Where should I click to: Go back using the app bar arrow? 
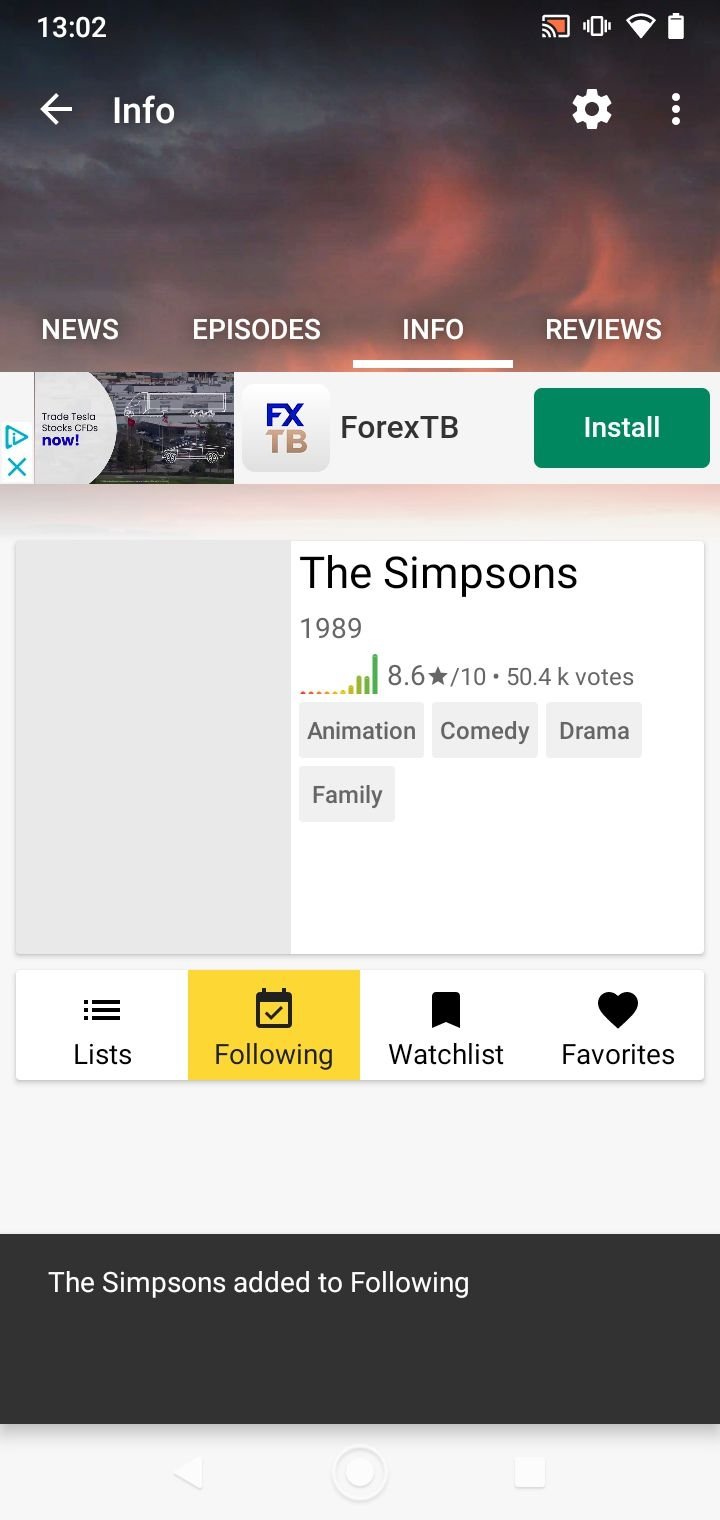coord(56,110)
